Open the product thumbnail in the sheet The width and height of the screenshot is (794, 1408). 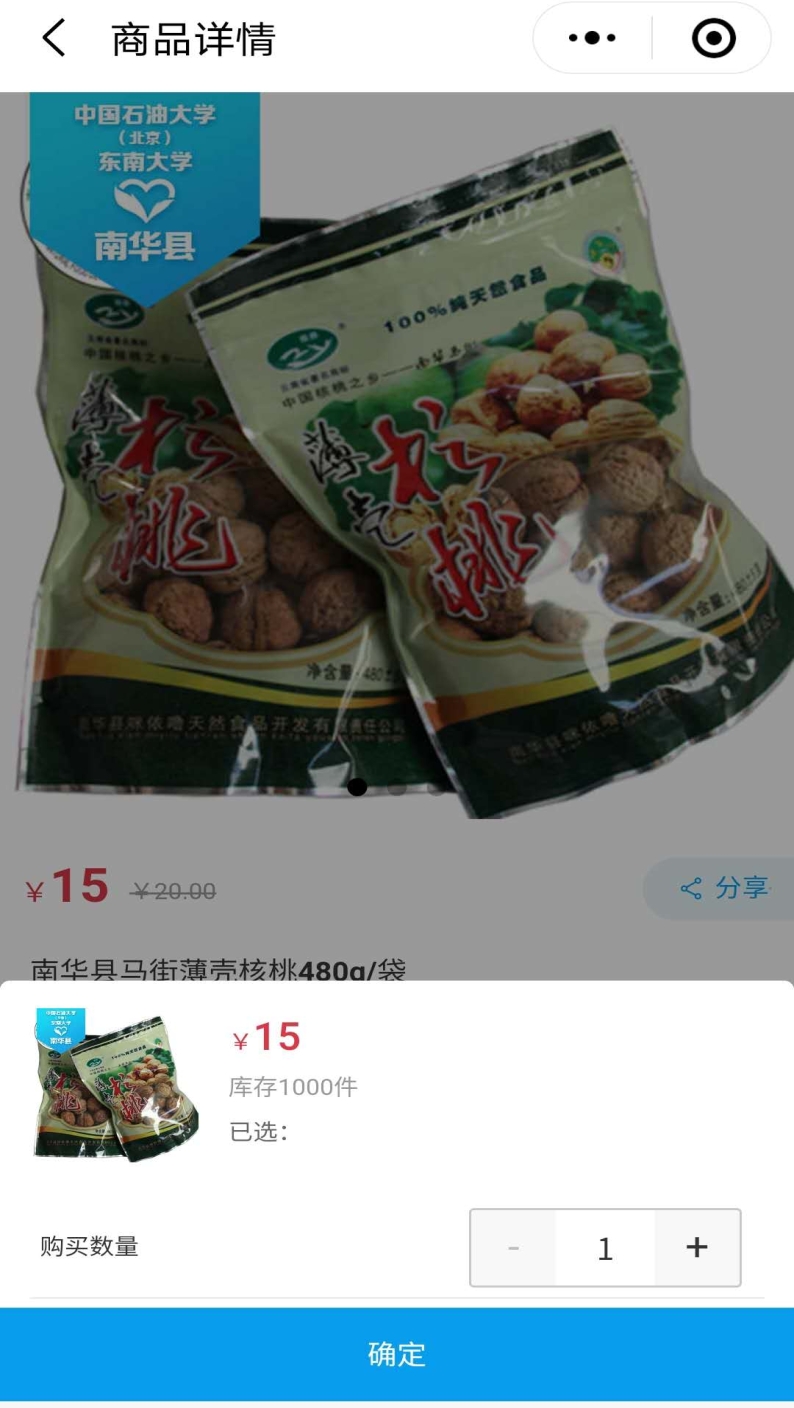point(116,1086)
